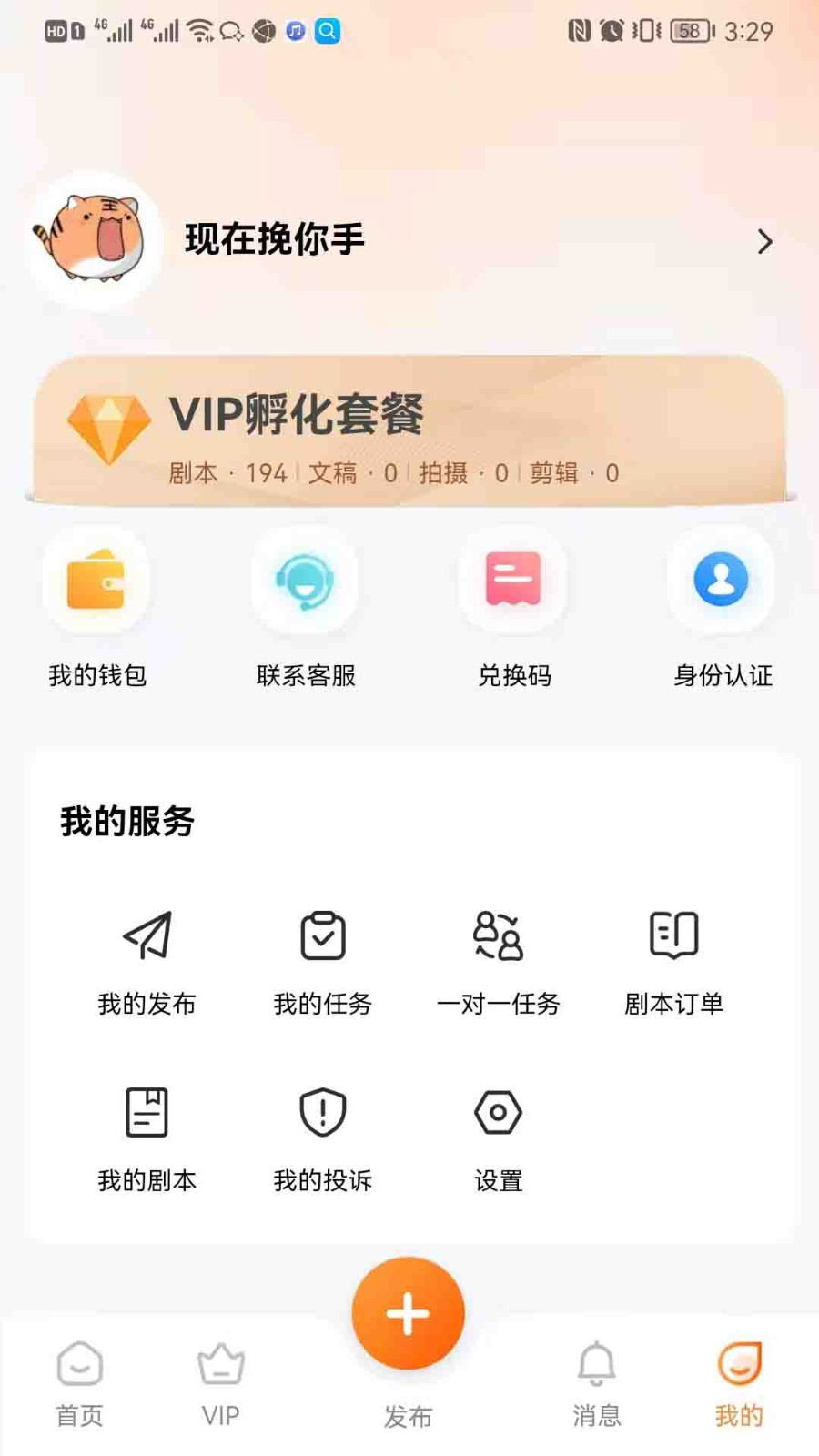Screen dimensions: 819x1456
Task: Select the 我的 tab
Action: [738, 1383]
